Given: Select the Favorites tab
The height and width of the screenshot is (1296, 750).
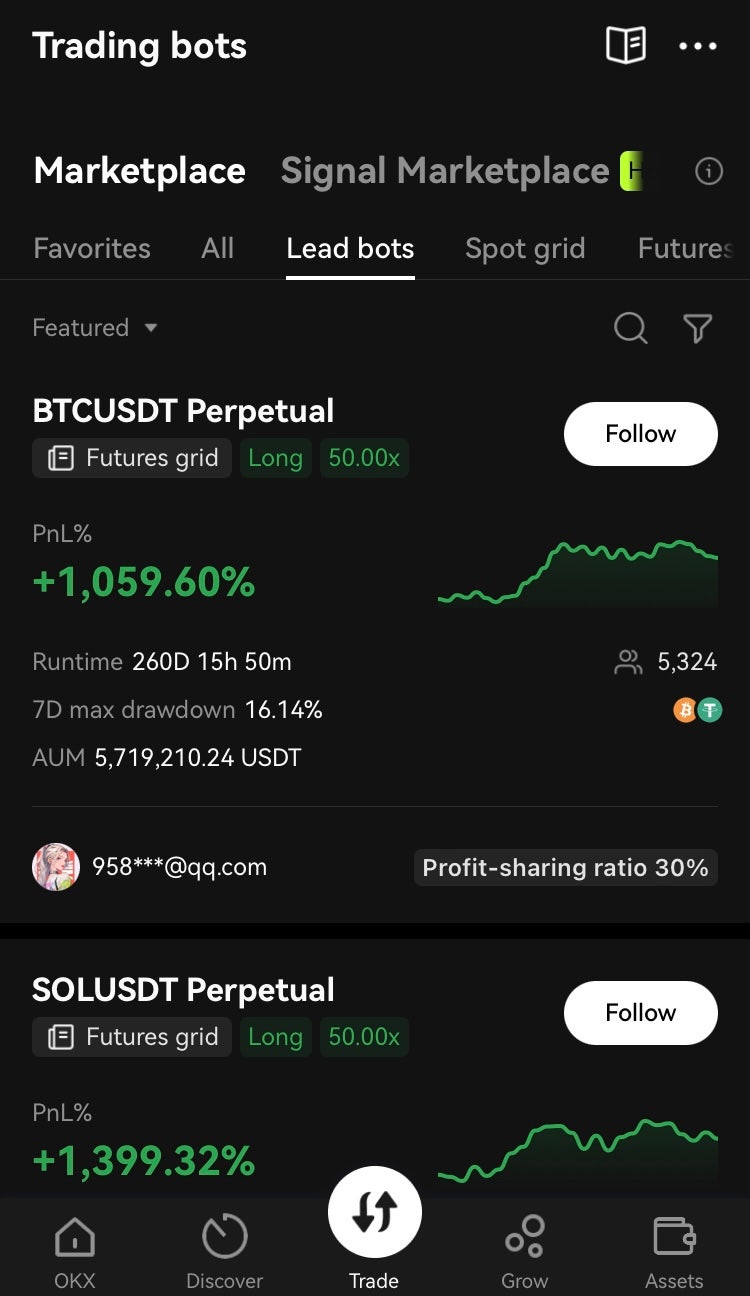Looking at the screenshot, I should (92, 248).
